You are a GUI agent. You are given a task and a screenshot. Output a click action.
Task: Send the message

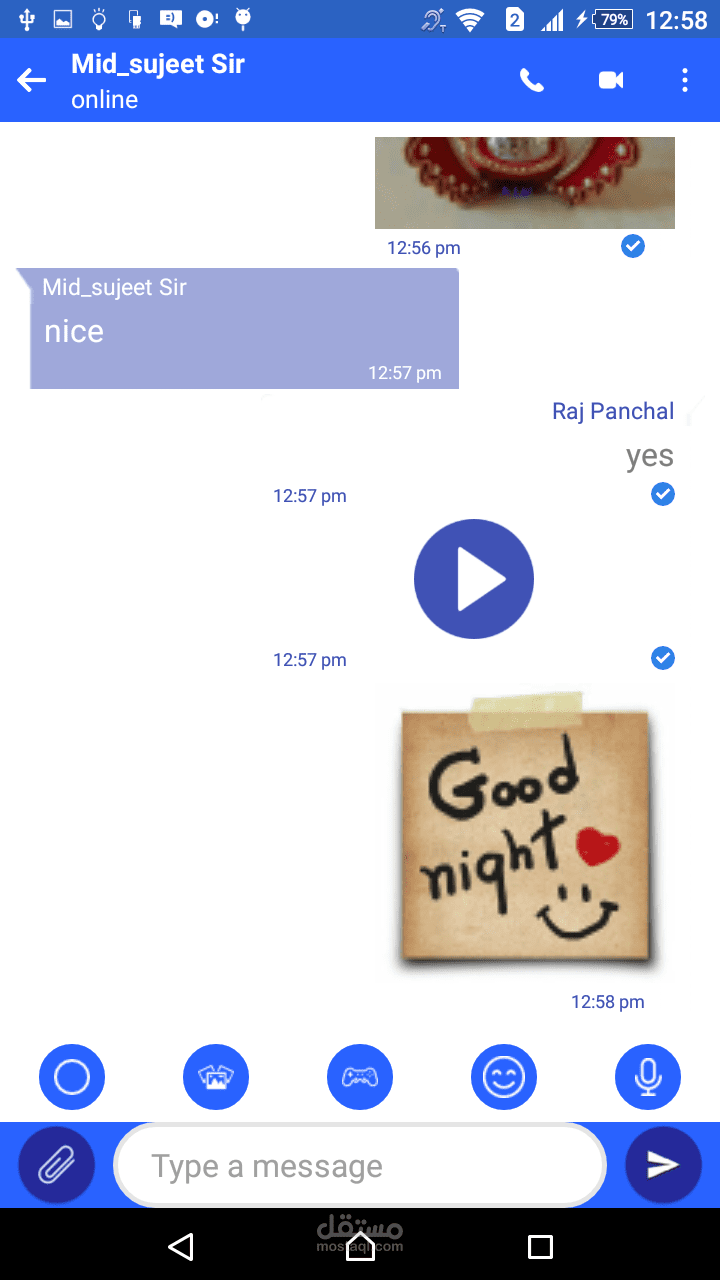tap(663, 1165)
